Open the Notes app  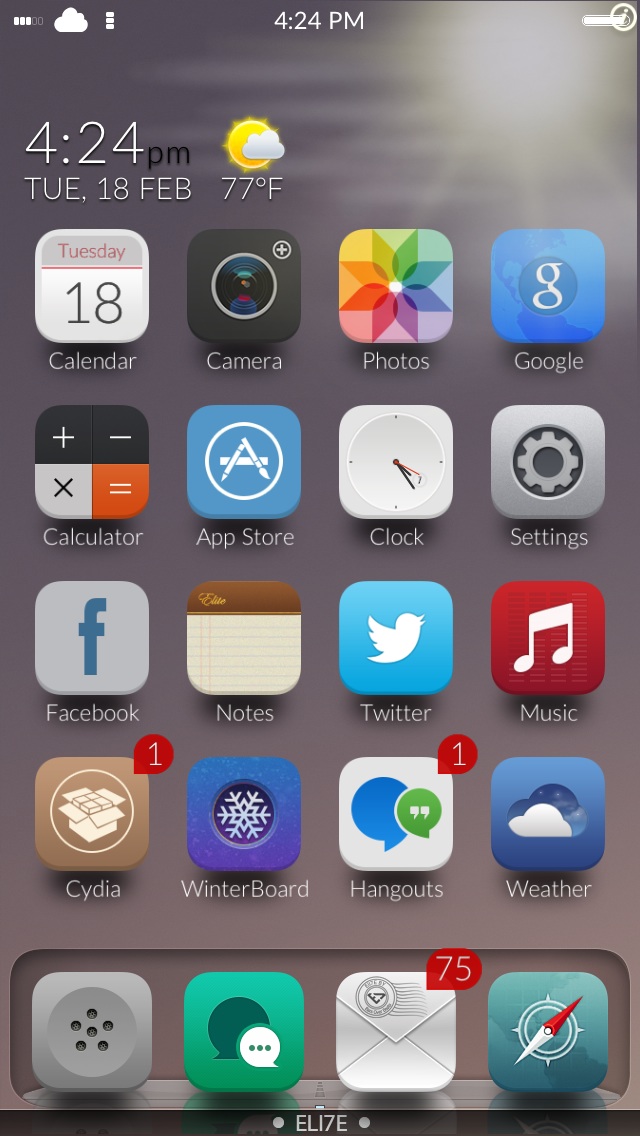pos(244,638)
